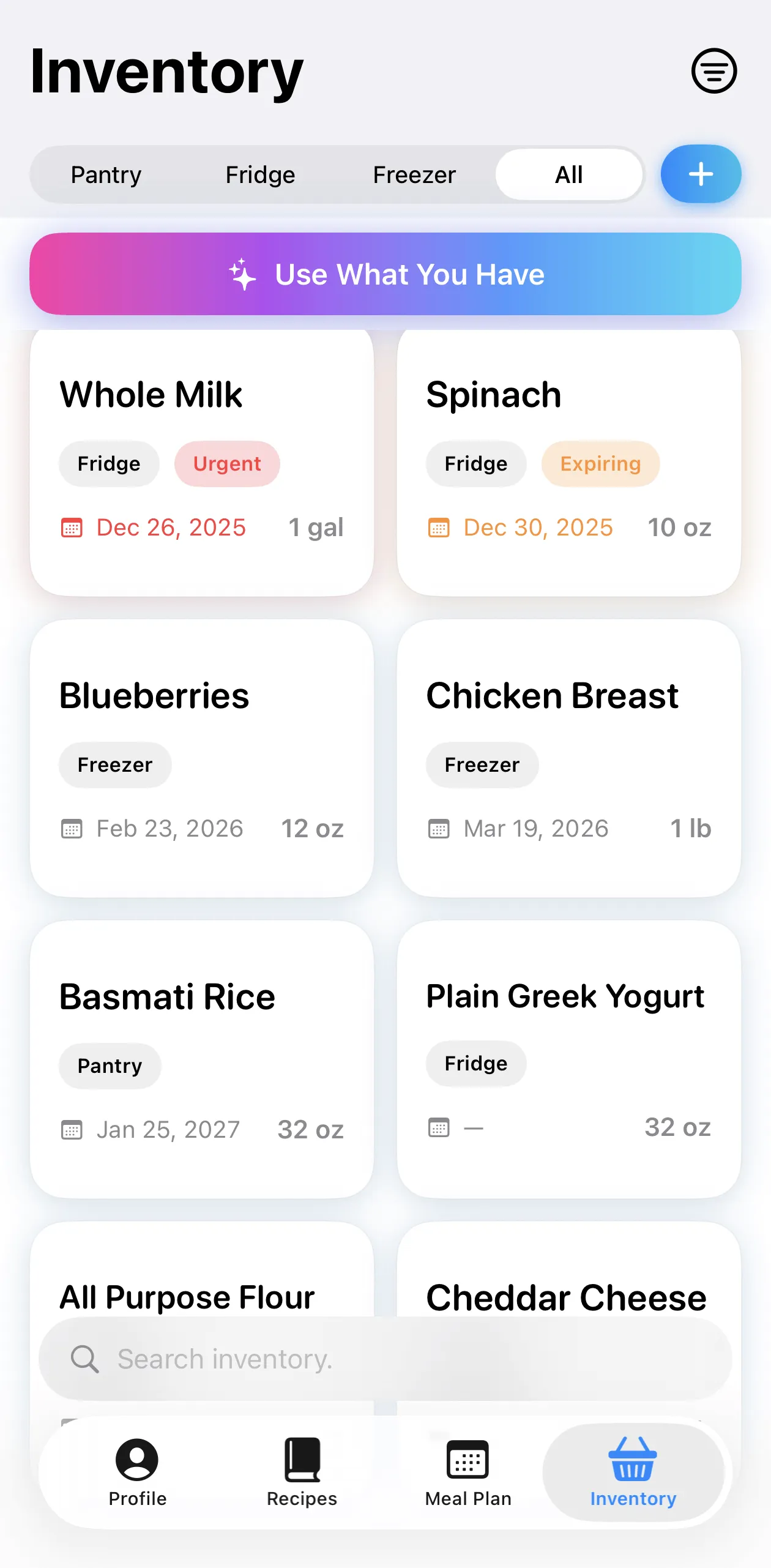The image size is (771, 1568).
Task: Tap the blue plus button to add item
Action: [700, 174]
